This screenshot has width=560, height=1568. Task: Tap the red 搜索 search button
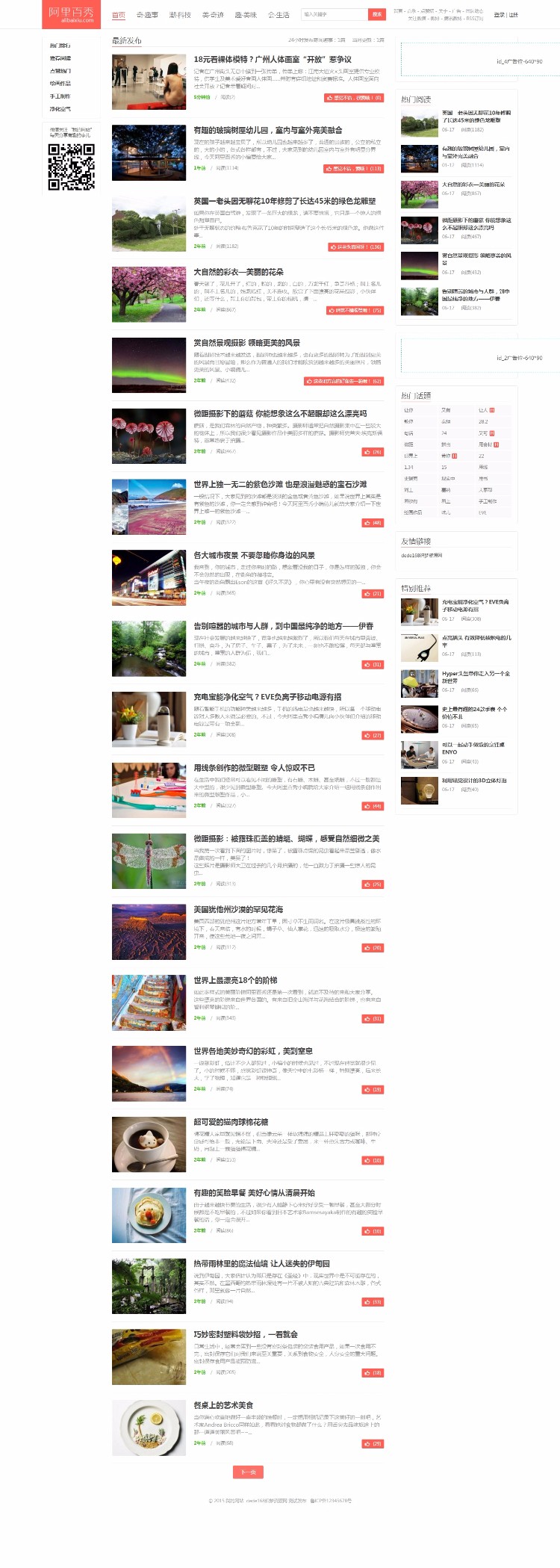(377, 14)
